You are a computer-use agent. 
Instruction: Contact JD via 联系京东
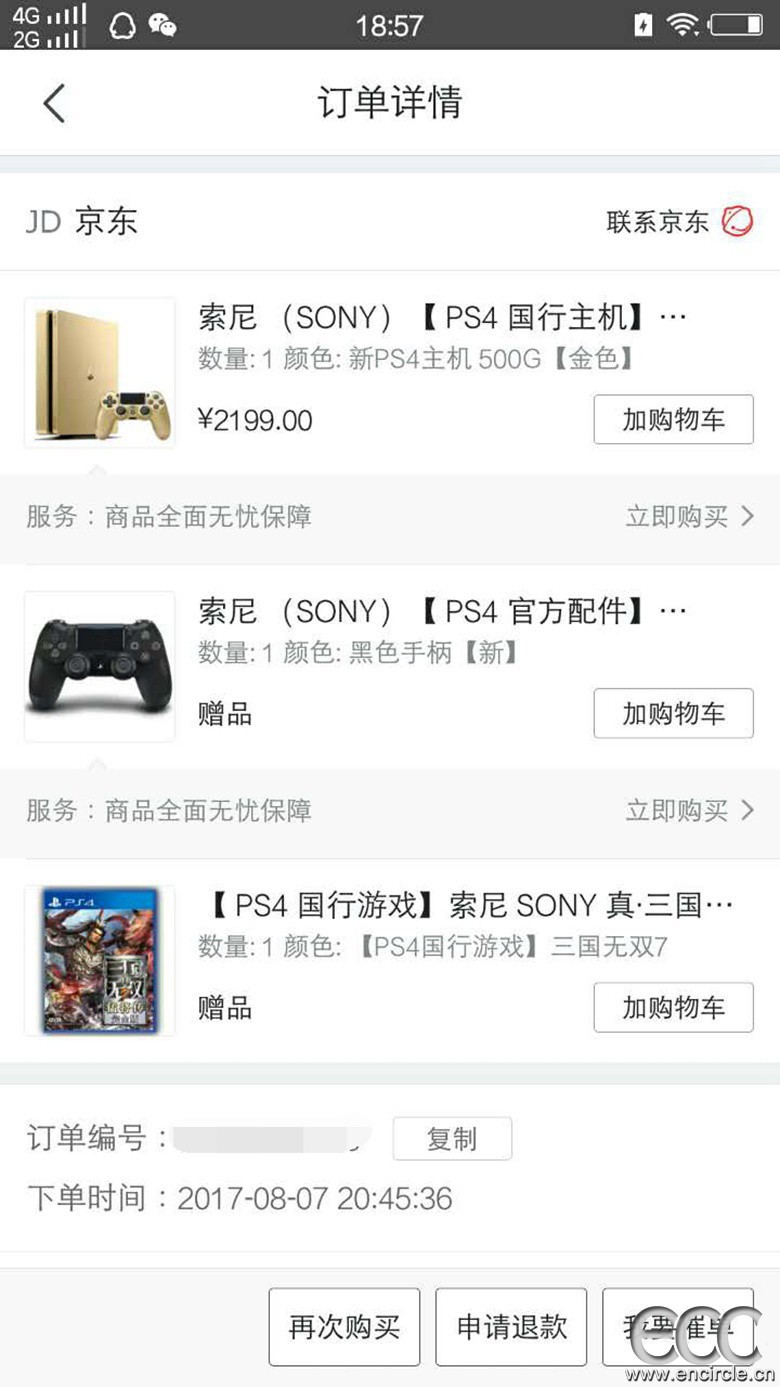(x=679, y=221)
